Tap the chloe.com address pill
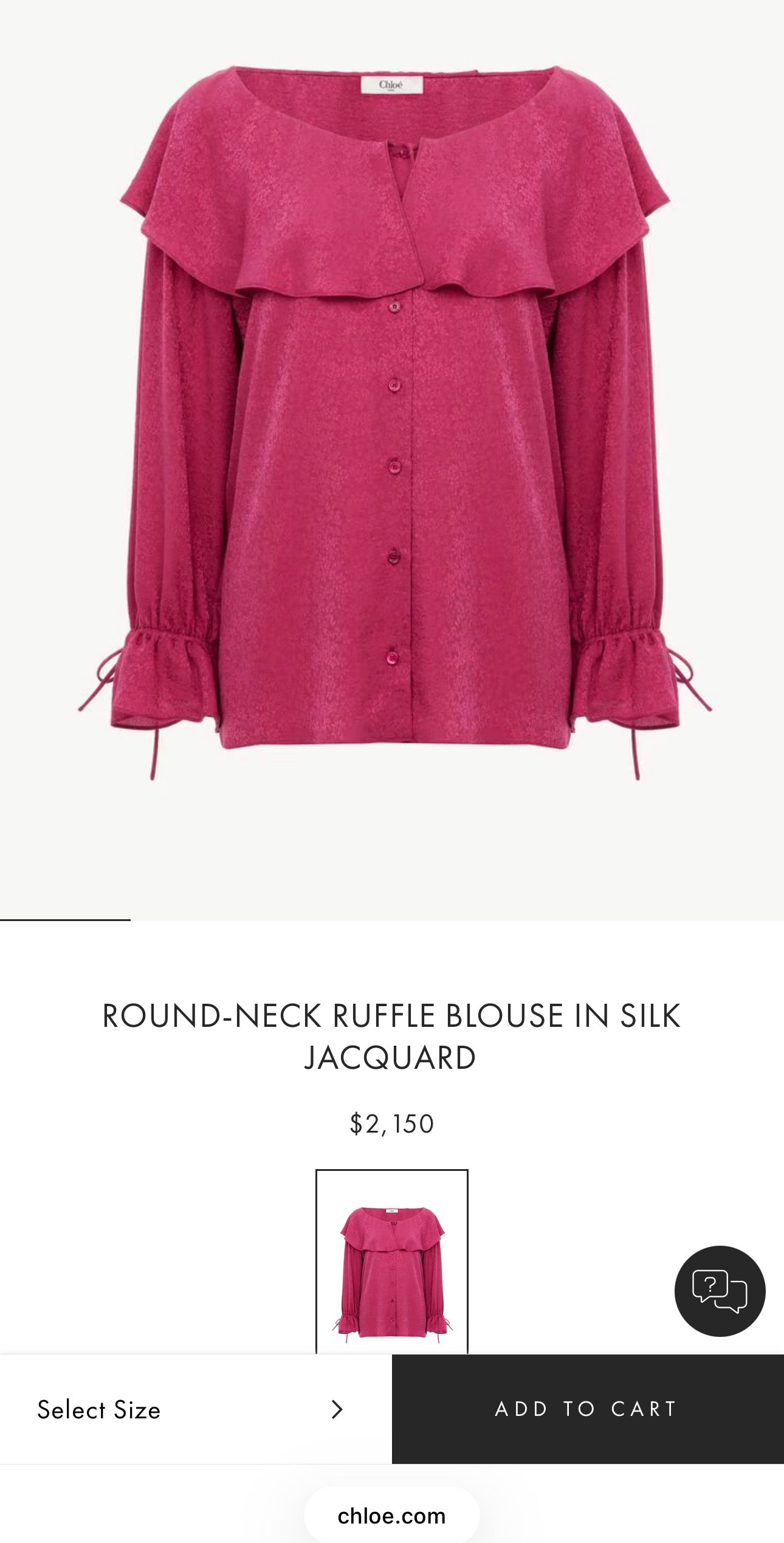This screenshot has width=784, height=1543. (392, 1516)
